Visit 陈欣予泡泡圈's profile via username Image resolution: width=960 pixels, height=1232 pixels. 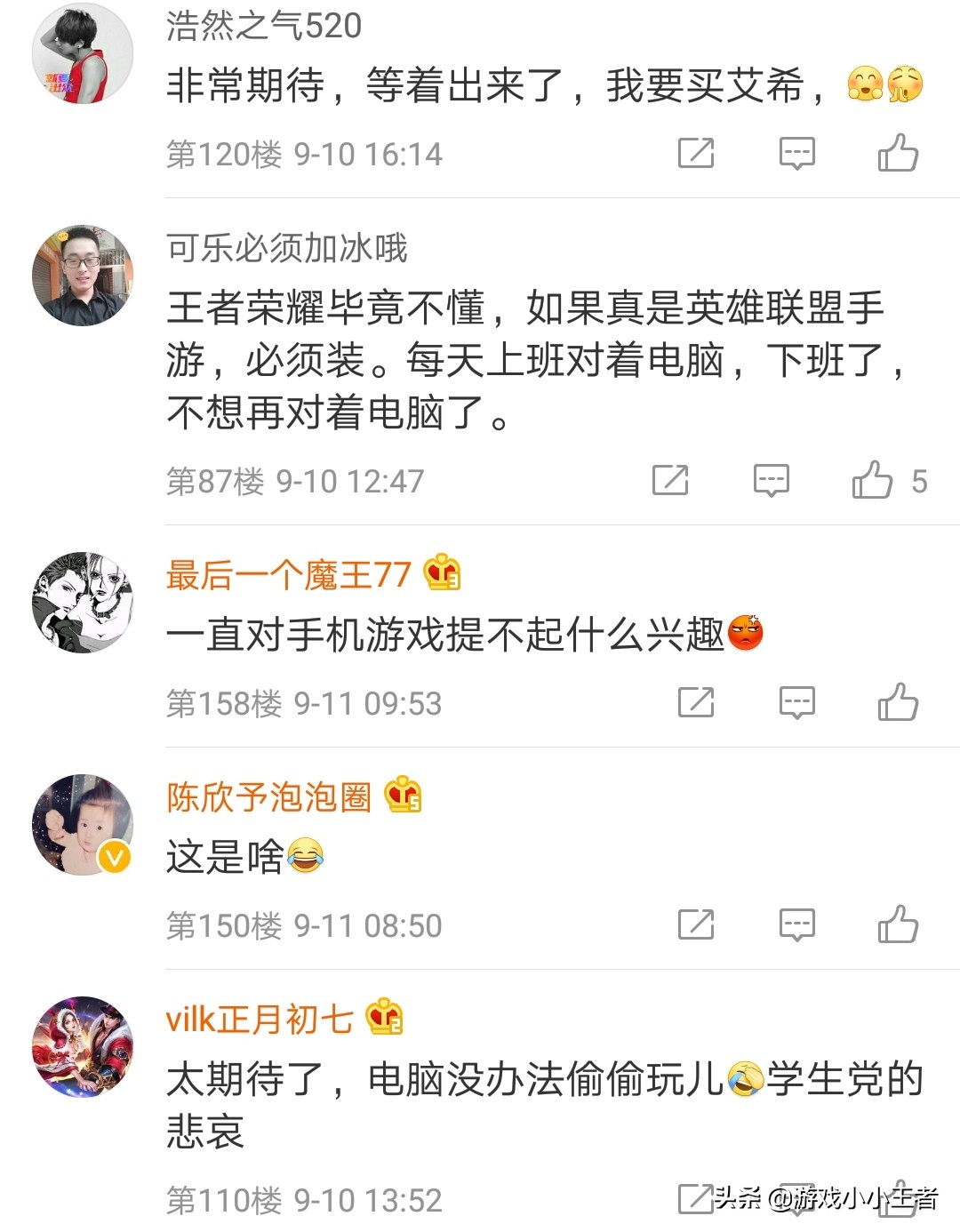click(268, 797)
